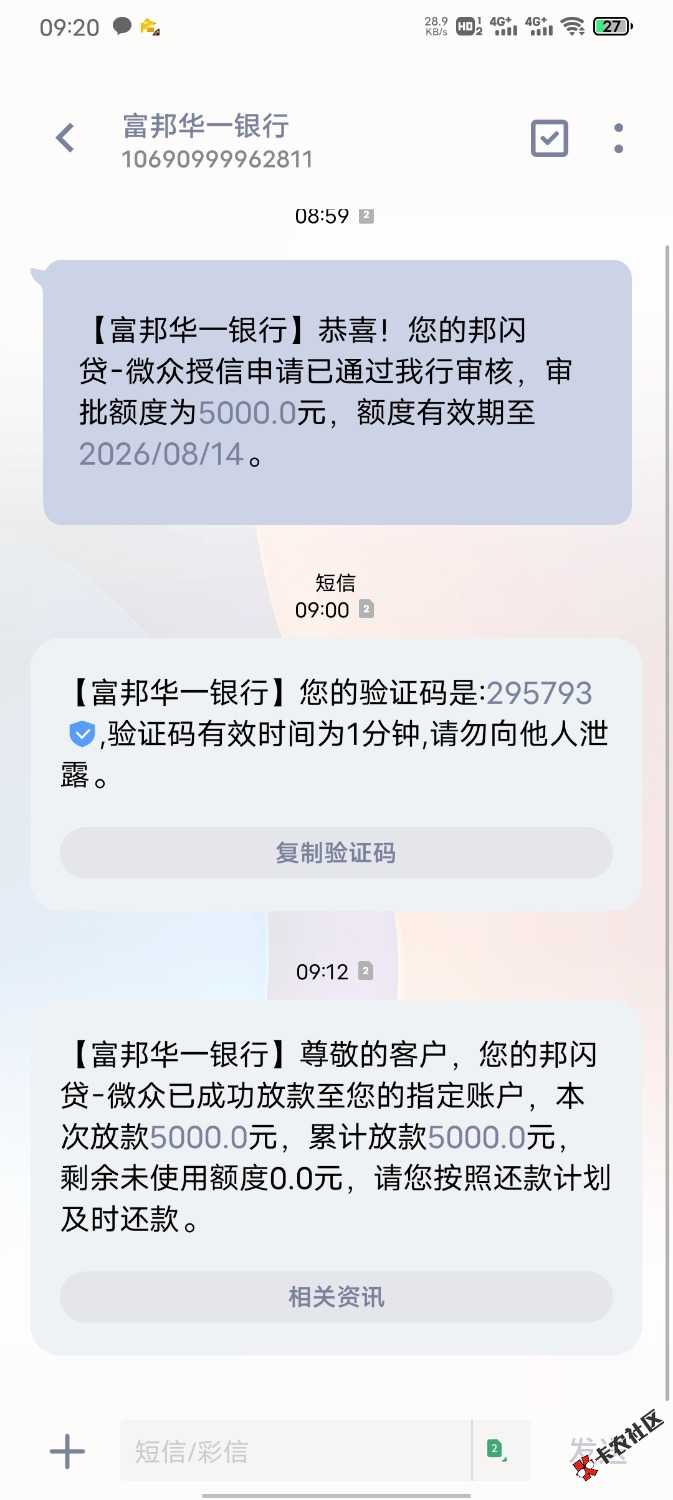Tap the linked verification code 295793

(539, 693)
